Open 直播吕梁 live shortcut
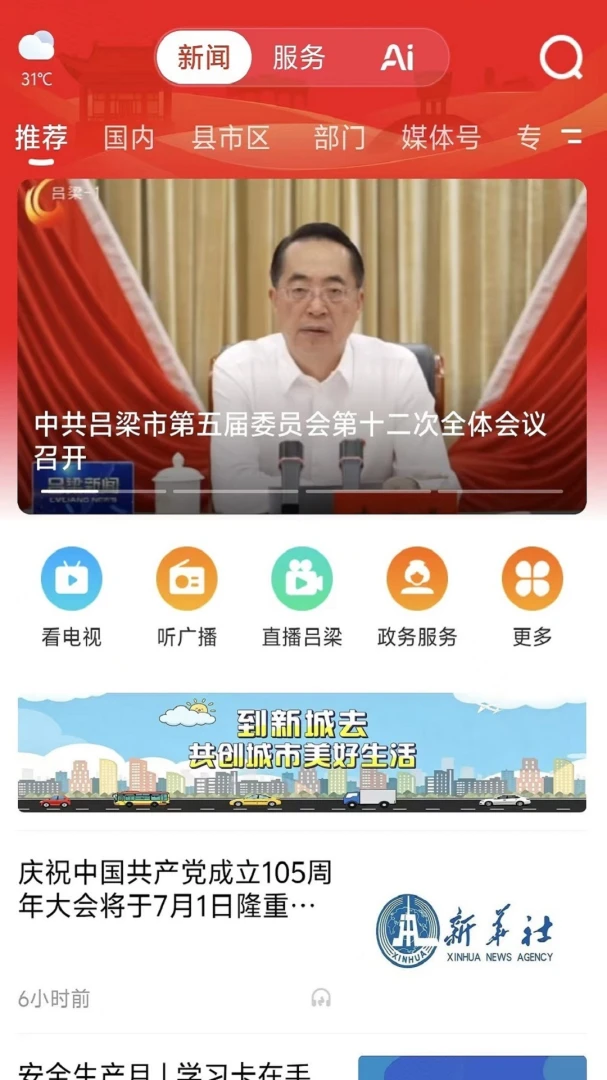This screenshot has height=1080, width=607. [302, 596]
